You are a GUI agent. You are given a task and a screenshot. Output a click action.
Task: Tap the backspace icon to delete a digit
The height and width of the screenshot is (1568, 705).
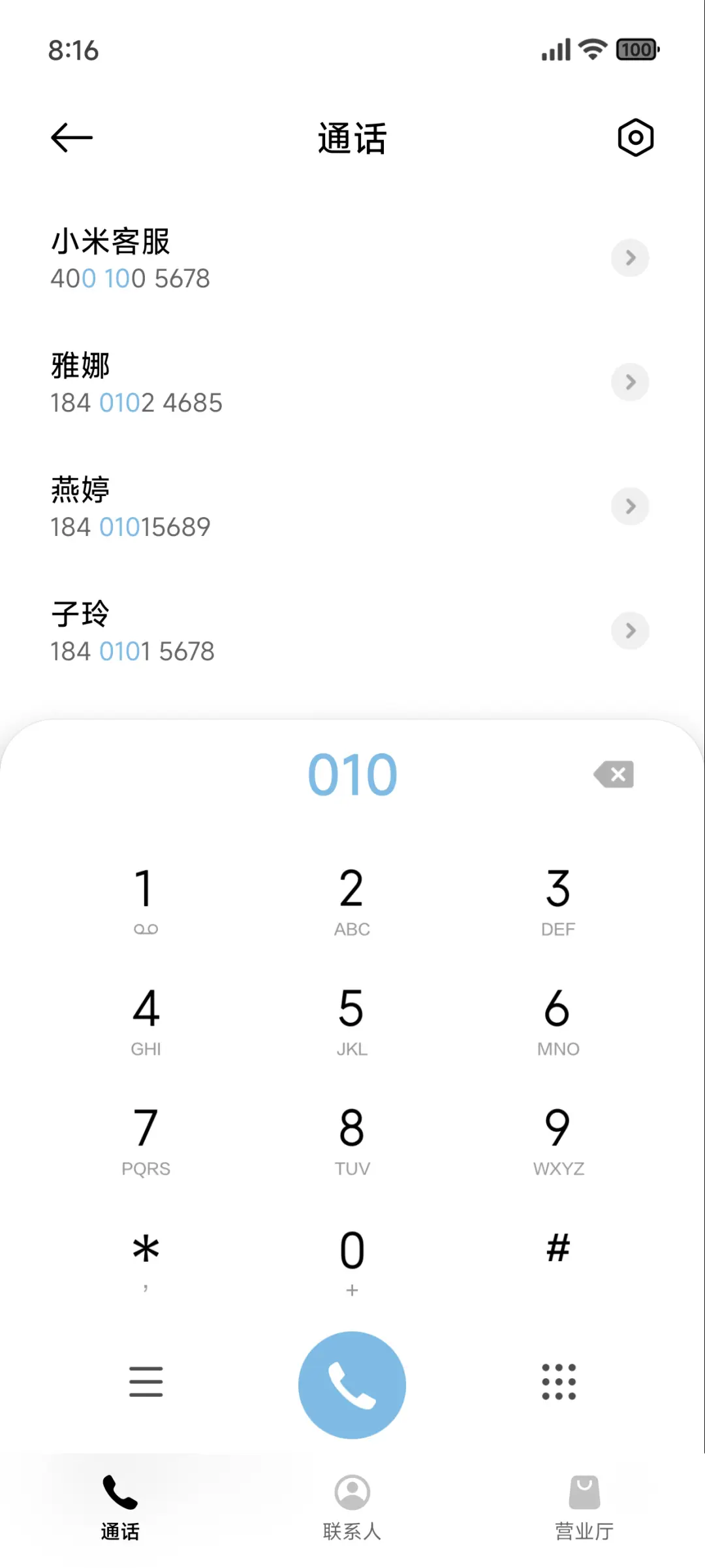pos(612,774)
